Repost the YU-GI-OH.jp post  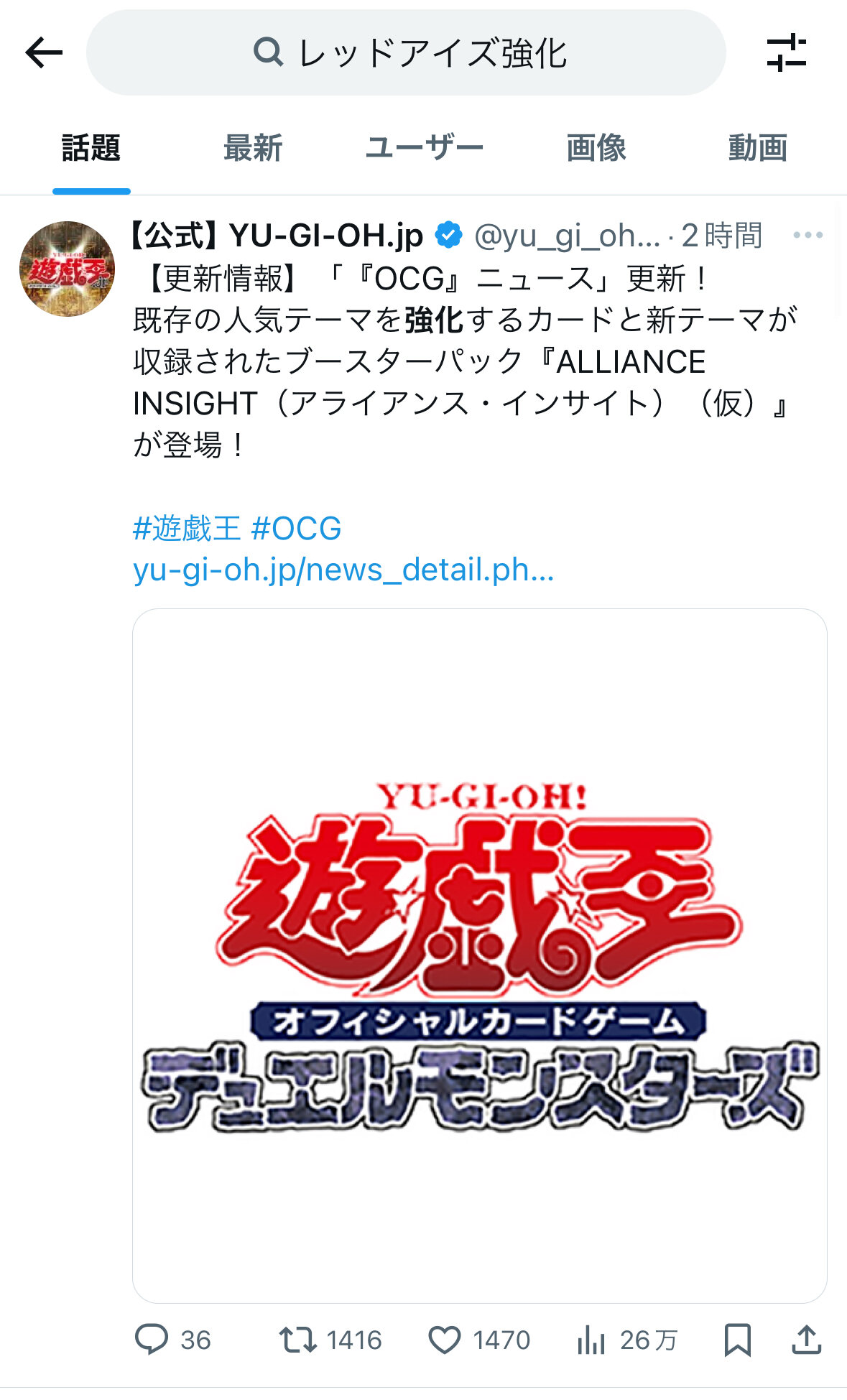(x=330, y=1340)
